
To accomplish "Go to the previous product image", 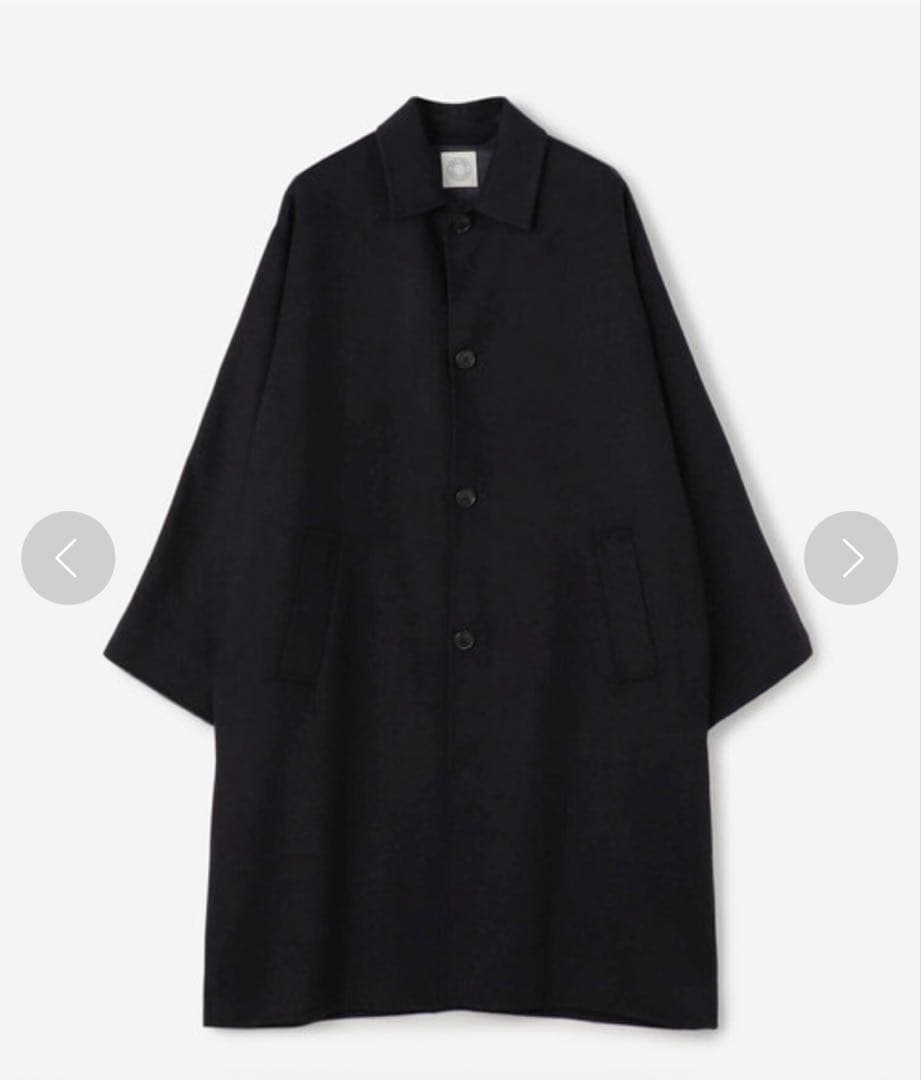I will pos(68,558).
